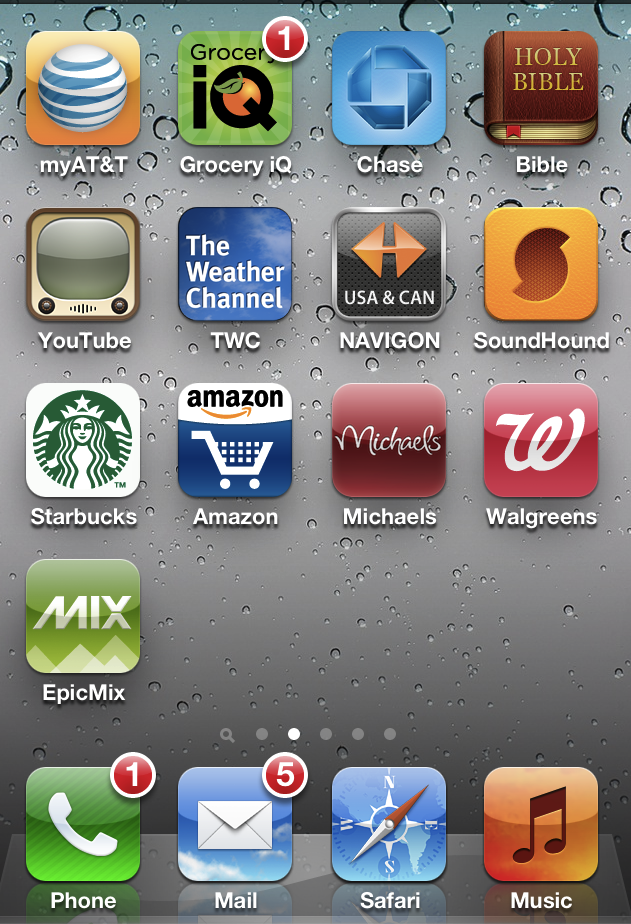Tap the page indicator dots
Screen dimensions: 631x924
(309, 734)
